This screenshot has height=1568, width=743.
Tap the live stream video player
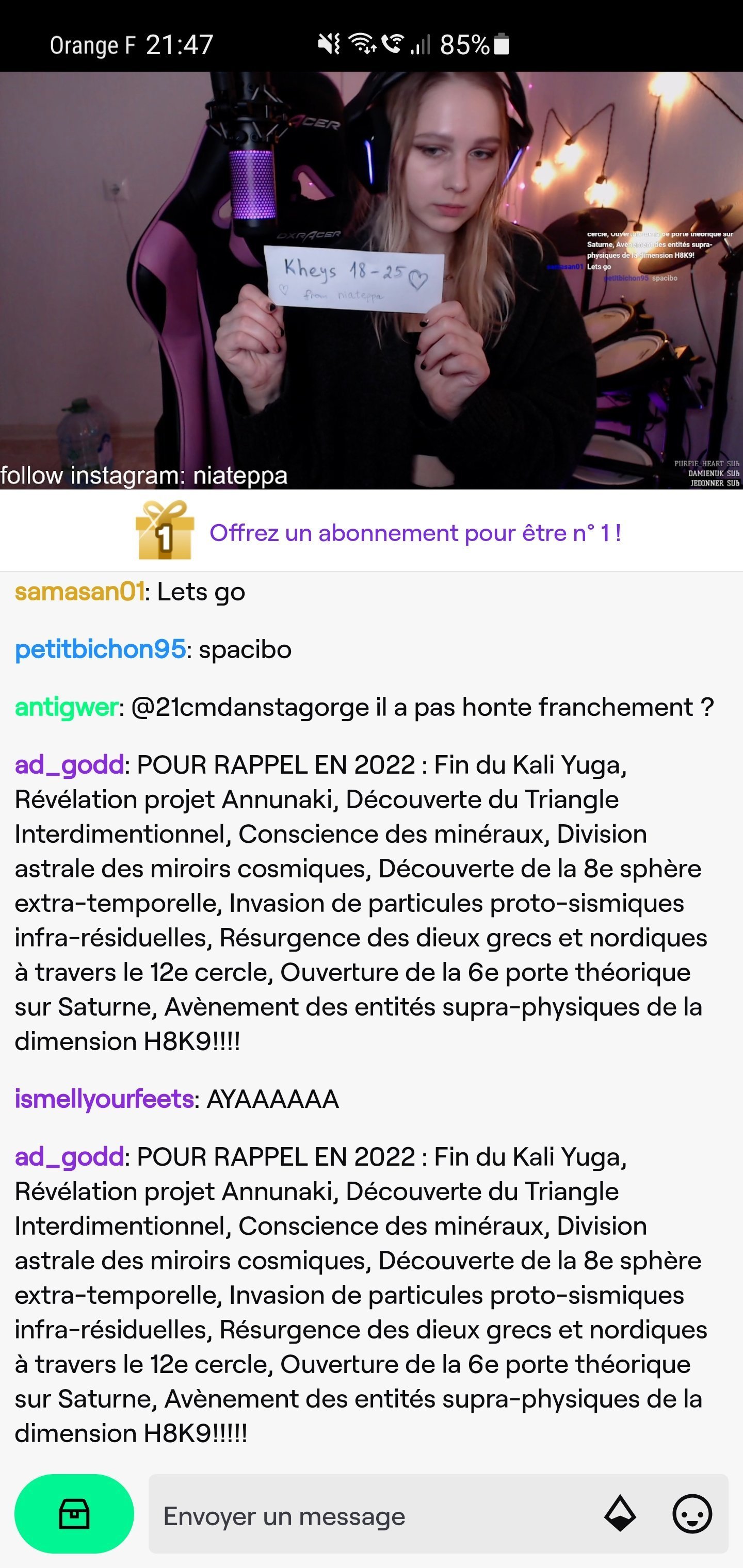pyautogui.click(x=372, y=281)
